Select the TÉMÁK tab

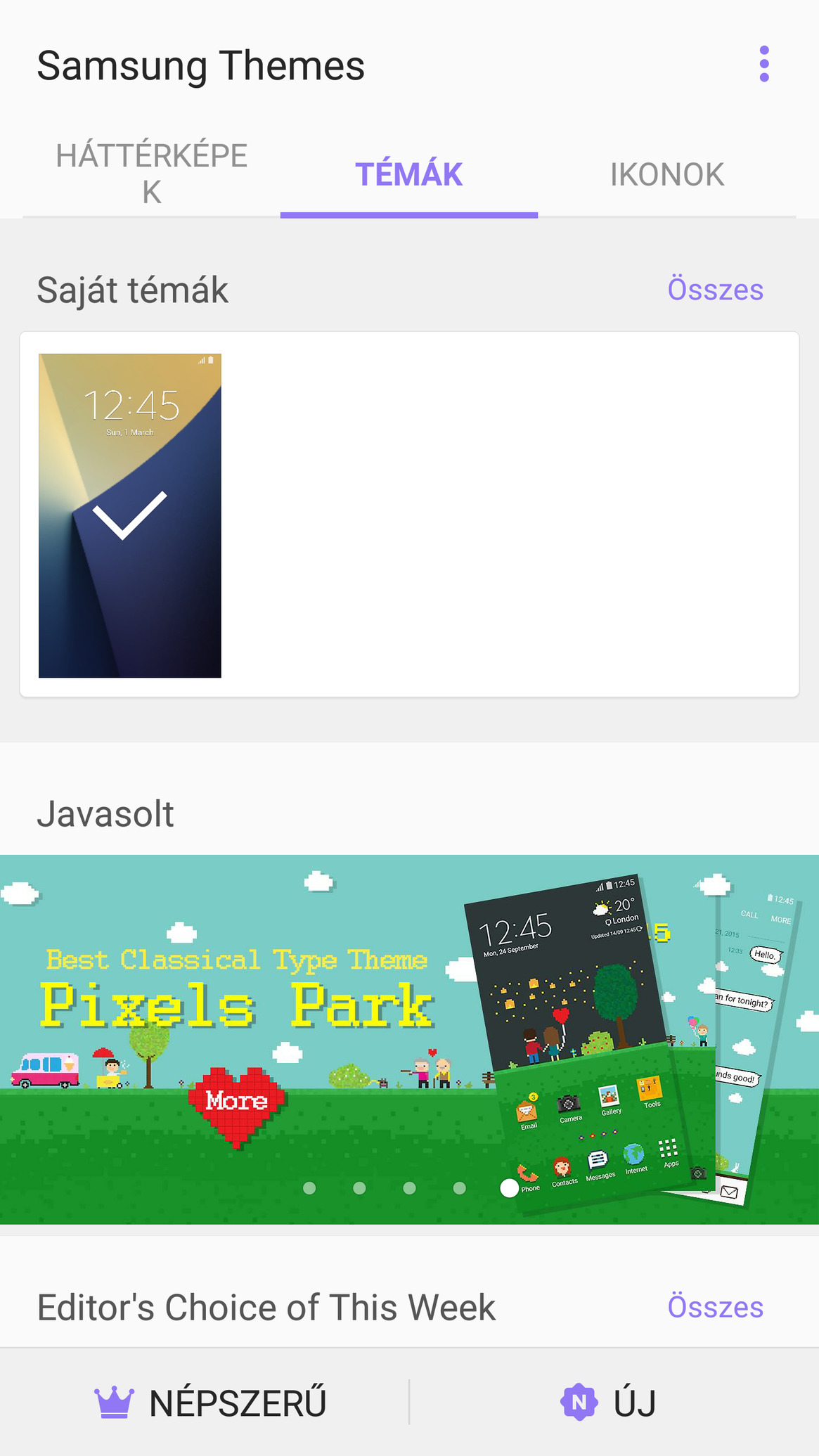(x=409, y=174)
